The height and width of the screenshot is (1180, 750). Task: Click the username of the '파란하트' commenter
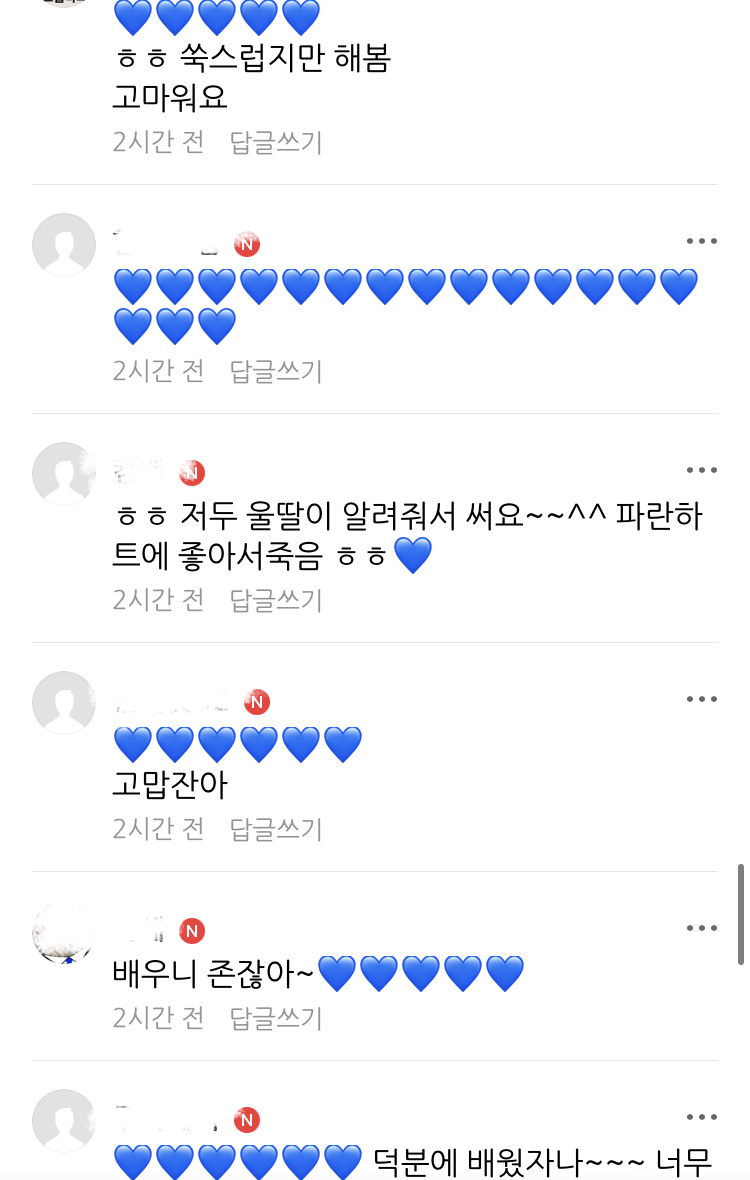coord(130,469)
